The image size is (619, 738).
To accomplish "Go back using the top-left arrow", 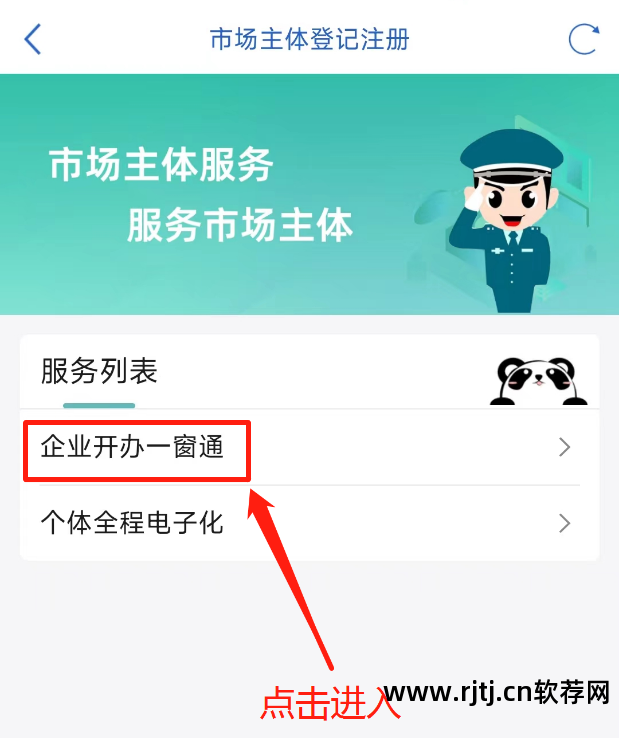I will 33,39.
